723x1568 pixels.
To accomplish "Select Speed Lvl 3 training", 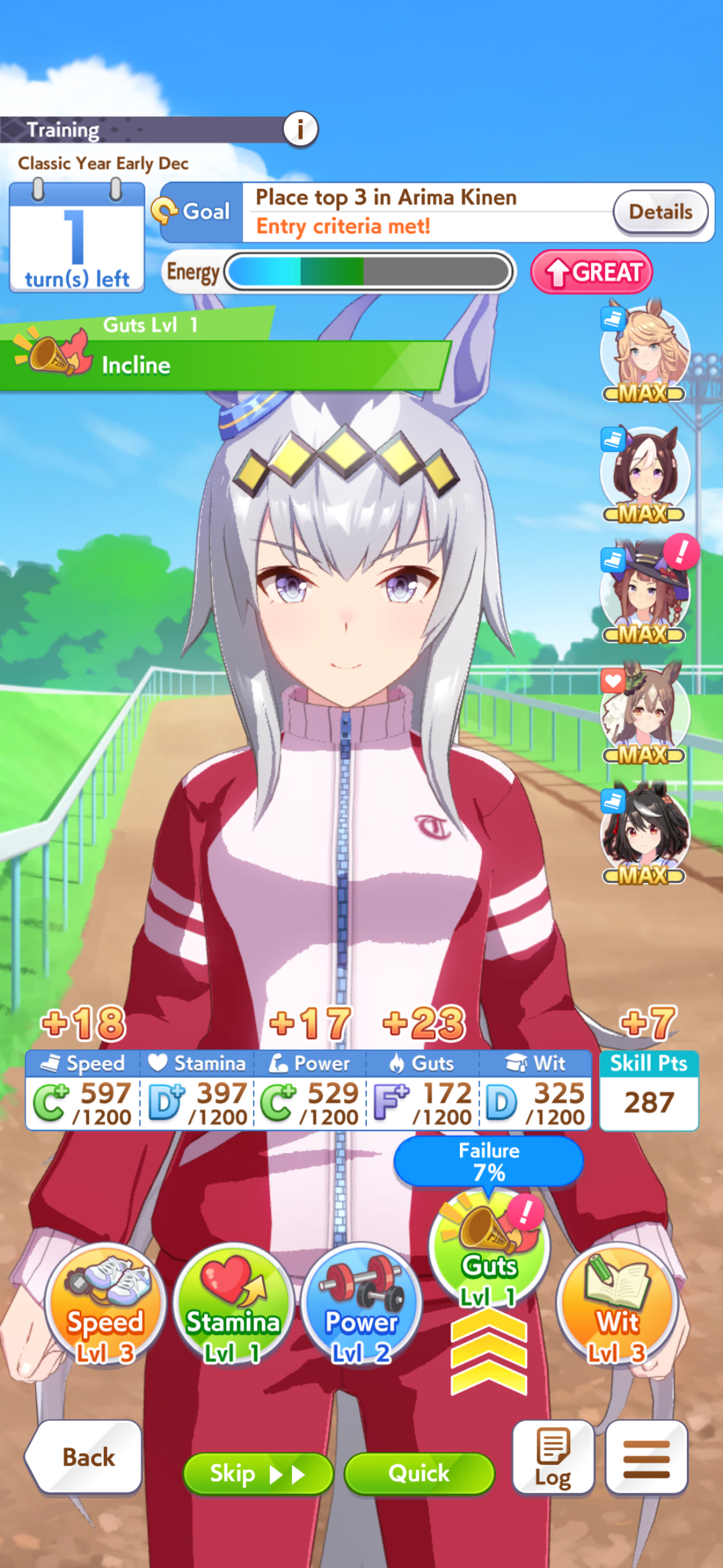I will point(105,1304).
